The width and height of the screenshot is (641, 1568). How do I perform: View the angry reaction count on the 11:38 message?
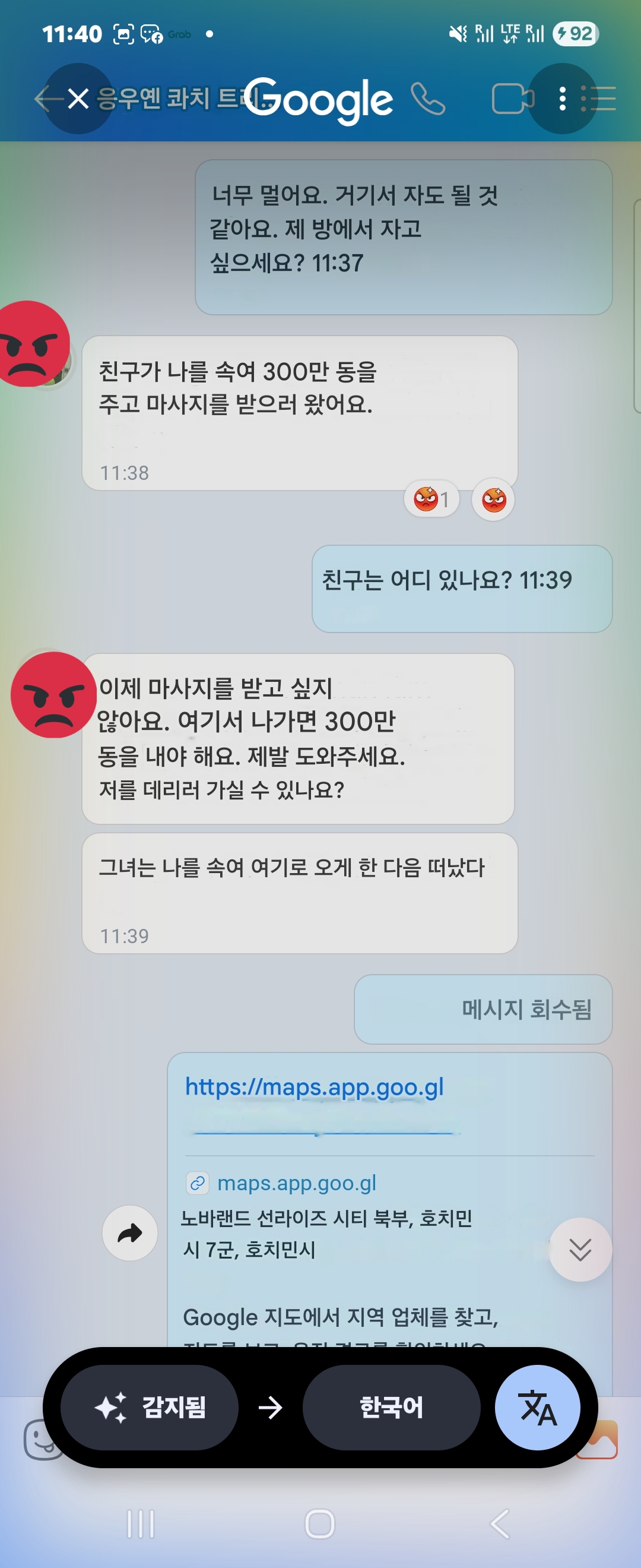431,500
